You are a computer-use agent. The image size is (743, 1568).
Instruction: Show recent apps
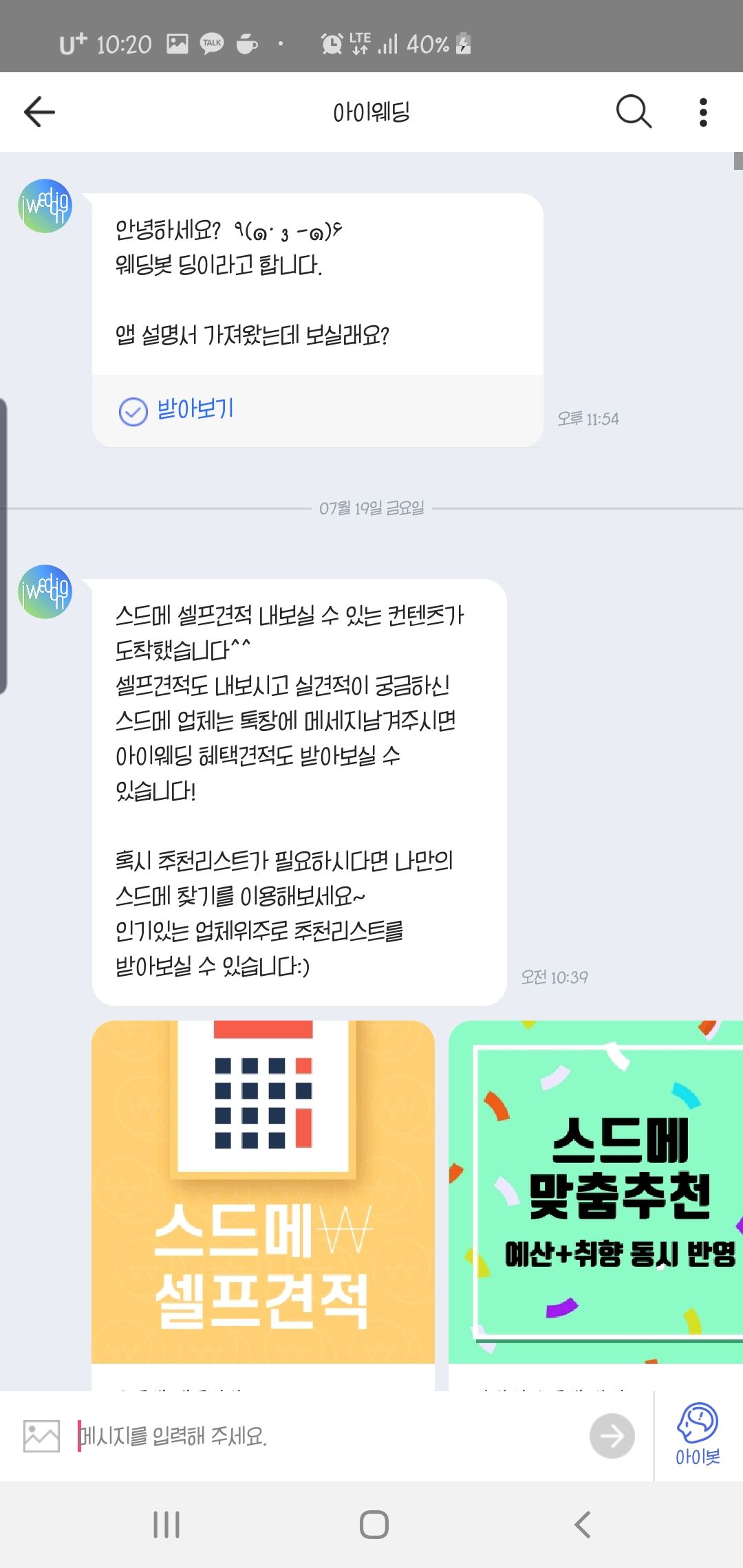tap(166, 1524)
